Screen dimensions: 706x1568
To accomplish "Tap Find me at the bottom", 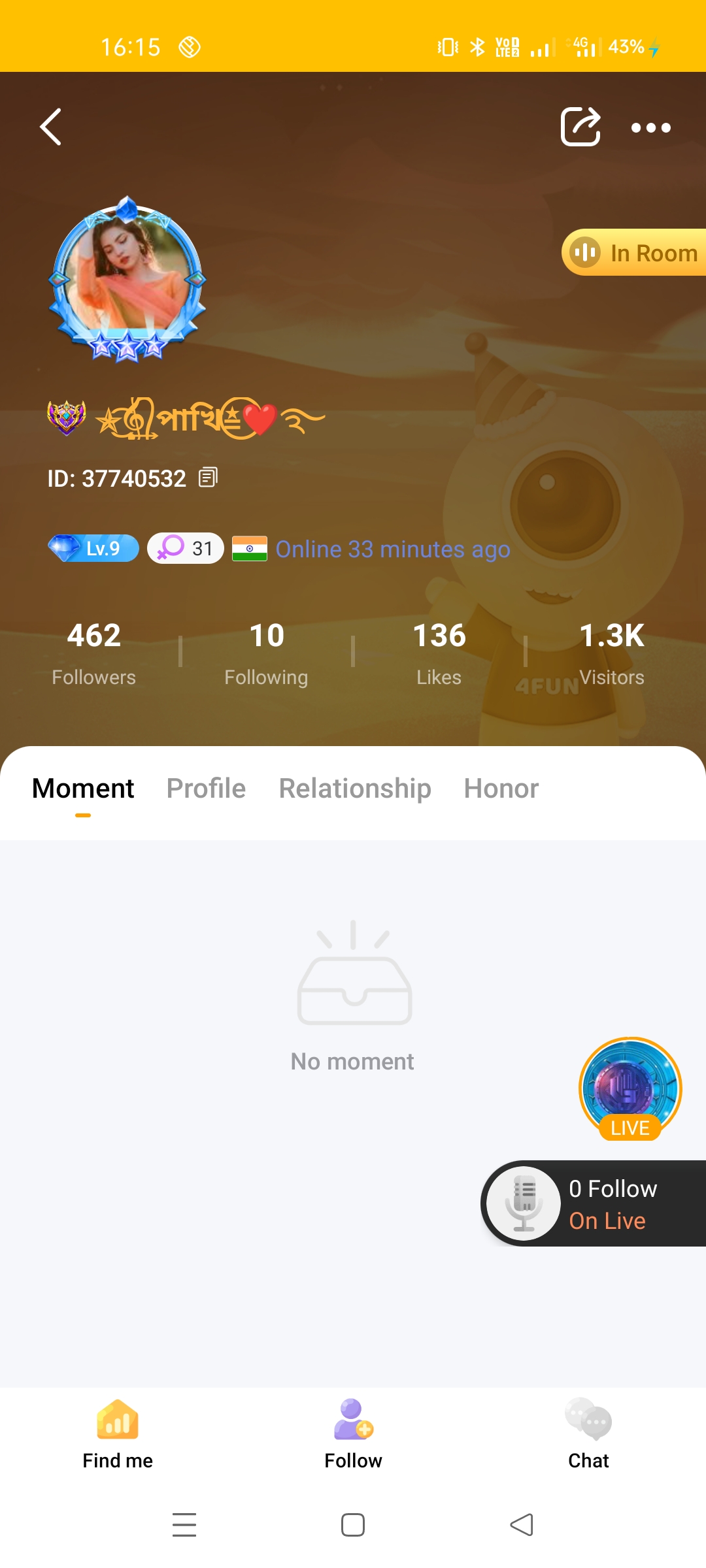I will pyautogui.click(x=118, y=1435).
